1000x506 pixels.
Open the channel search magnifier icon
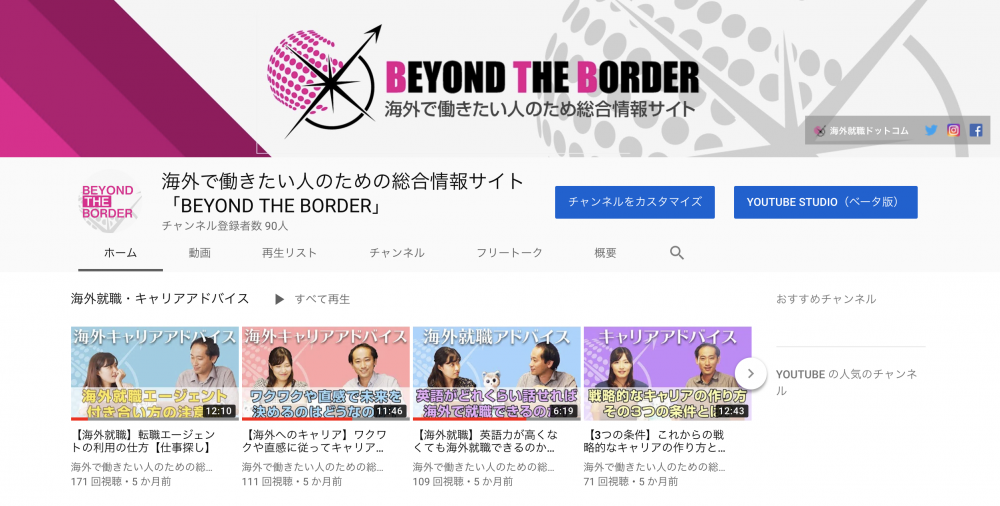[677, 253]
